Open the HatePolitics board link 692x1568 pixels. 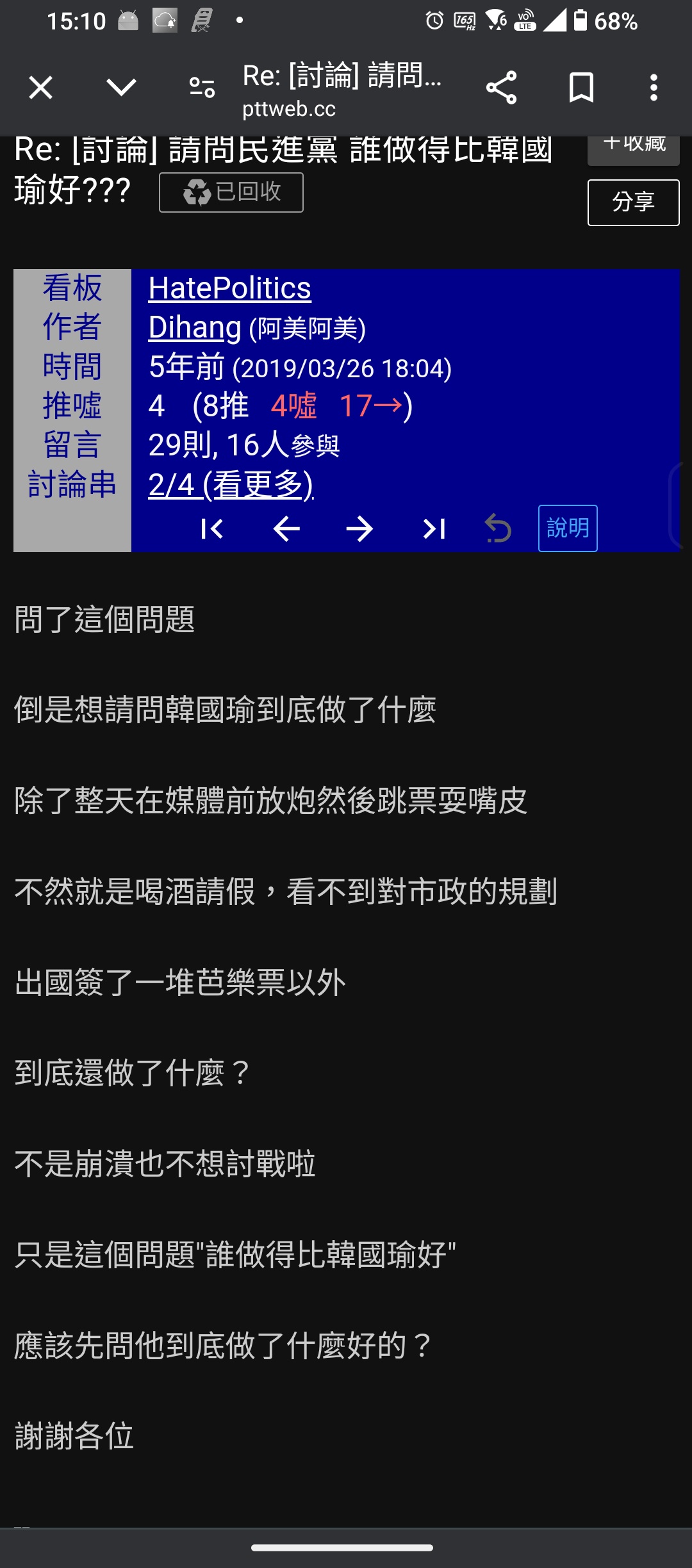229,288
